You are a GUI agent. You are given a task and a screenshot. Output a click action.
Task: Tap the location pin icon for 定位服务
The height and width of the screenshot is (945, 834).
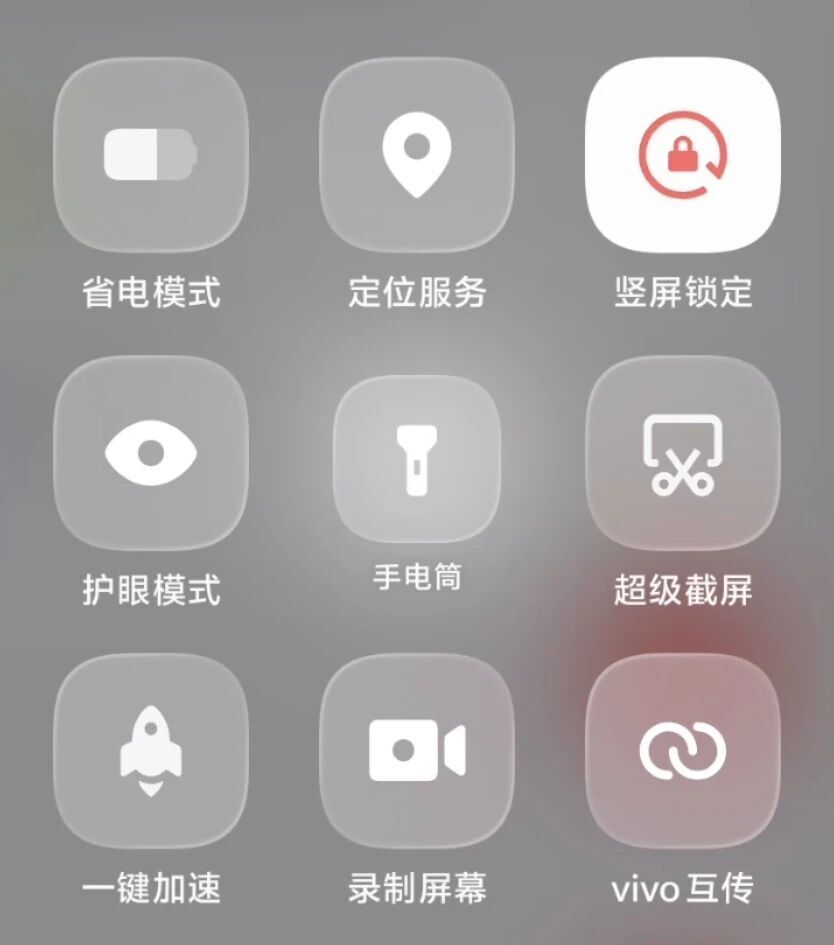point(417,157)
